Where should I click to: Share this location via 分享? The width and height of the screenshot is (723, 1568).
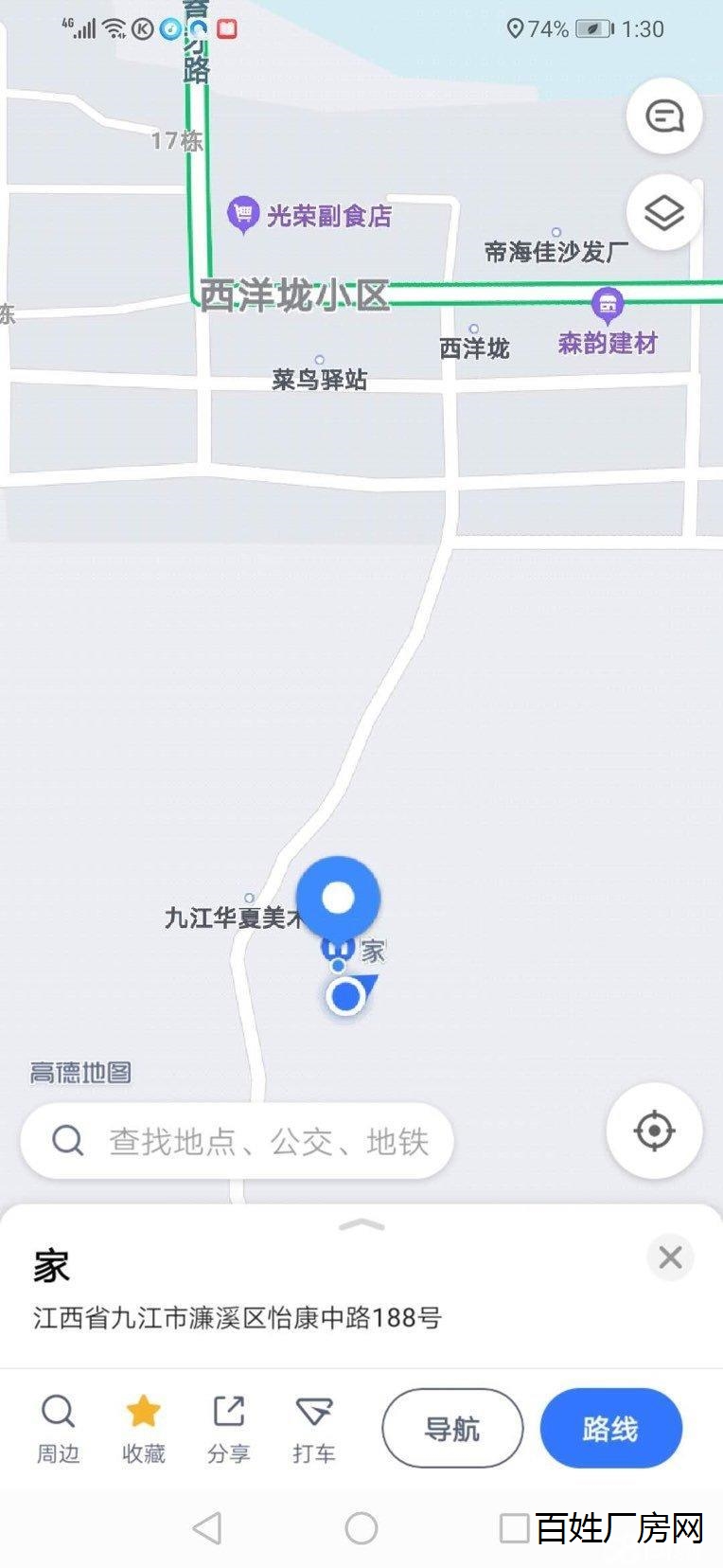coord(228,1428)
